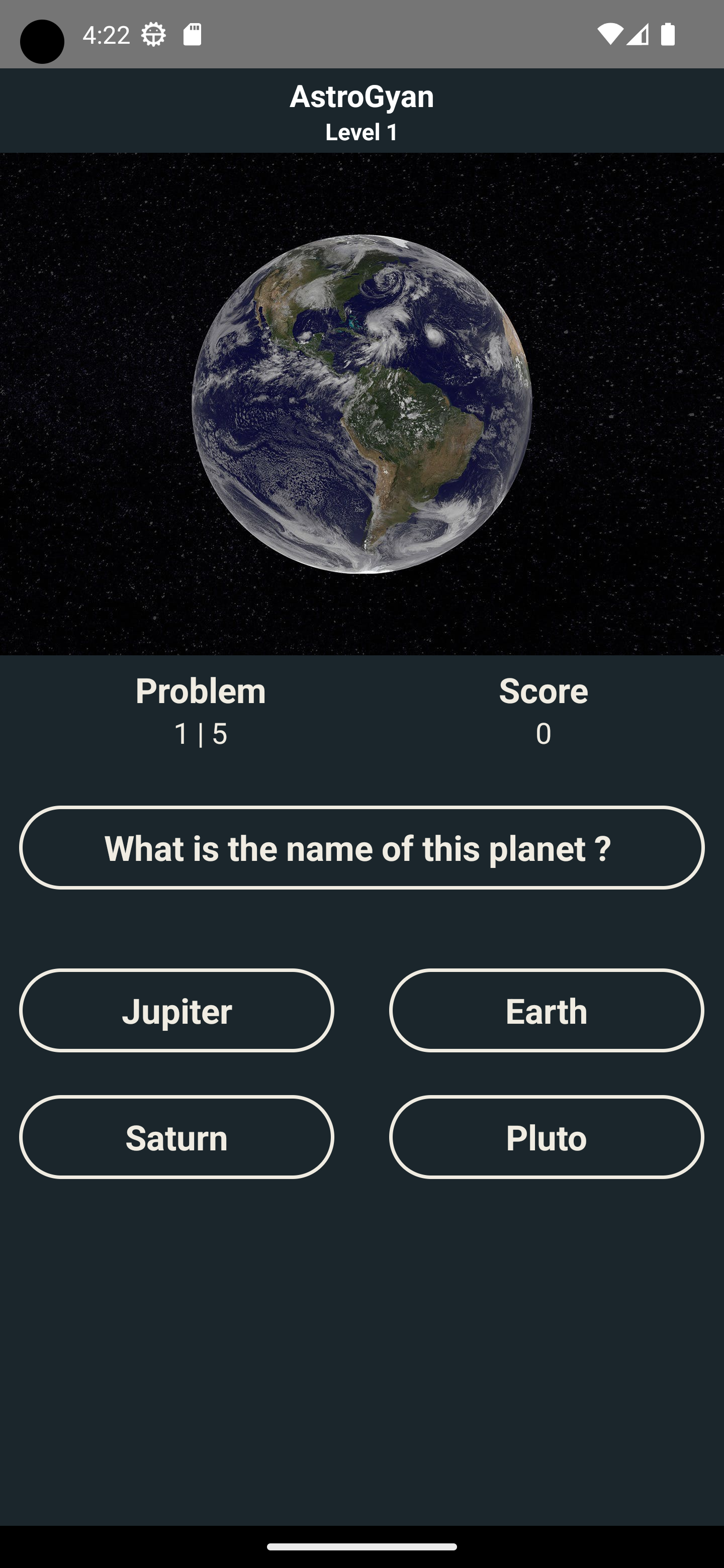724x1568 pixels.
Task: Tap the rotating Earth planet image
Action: 361,405
